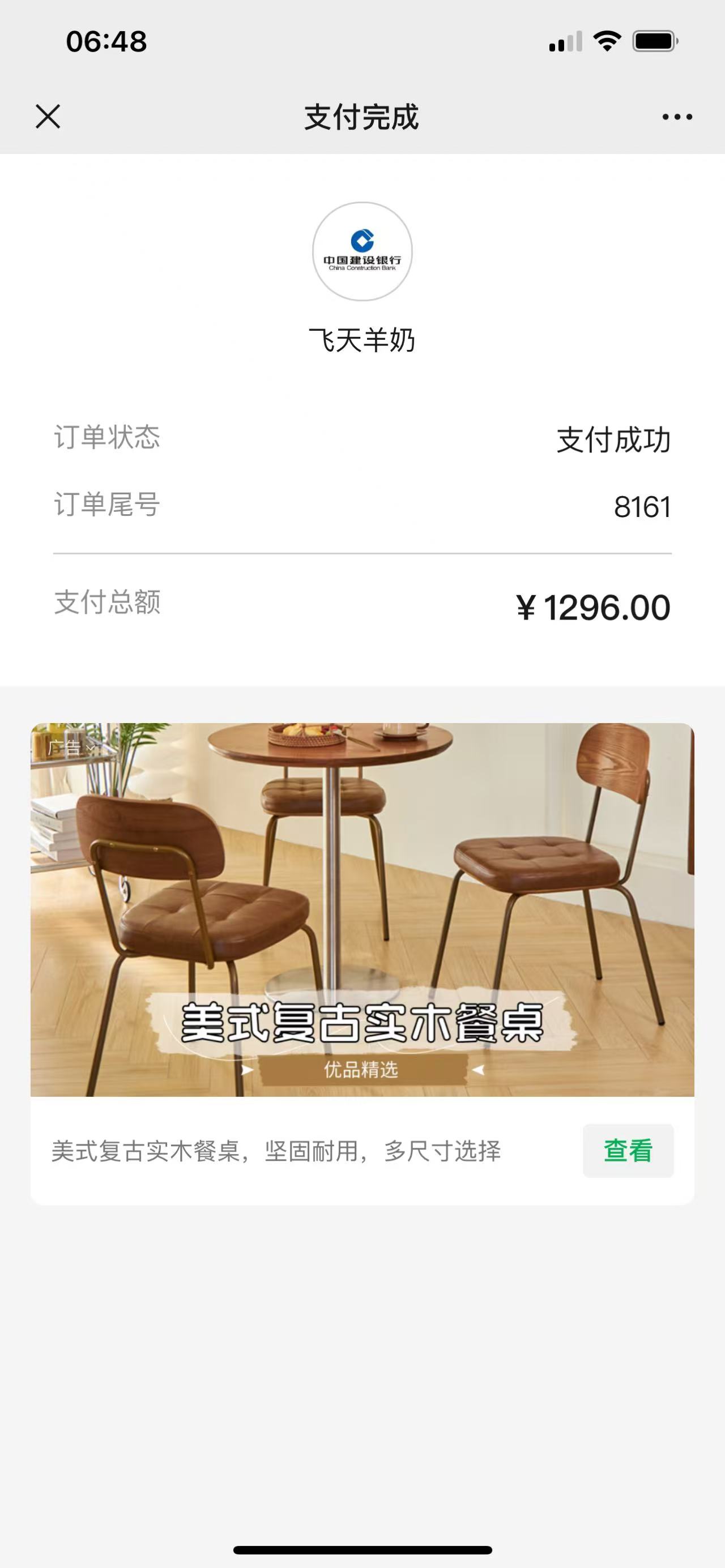Close the payment complete page
This screenshot has width=725, height=1568.
click(48, 116)
